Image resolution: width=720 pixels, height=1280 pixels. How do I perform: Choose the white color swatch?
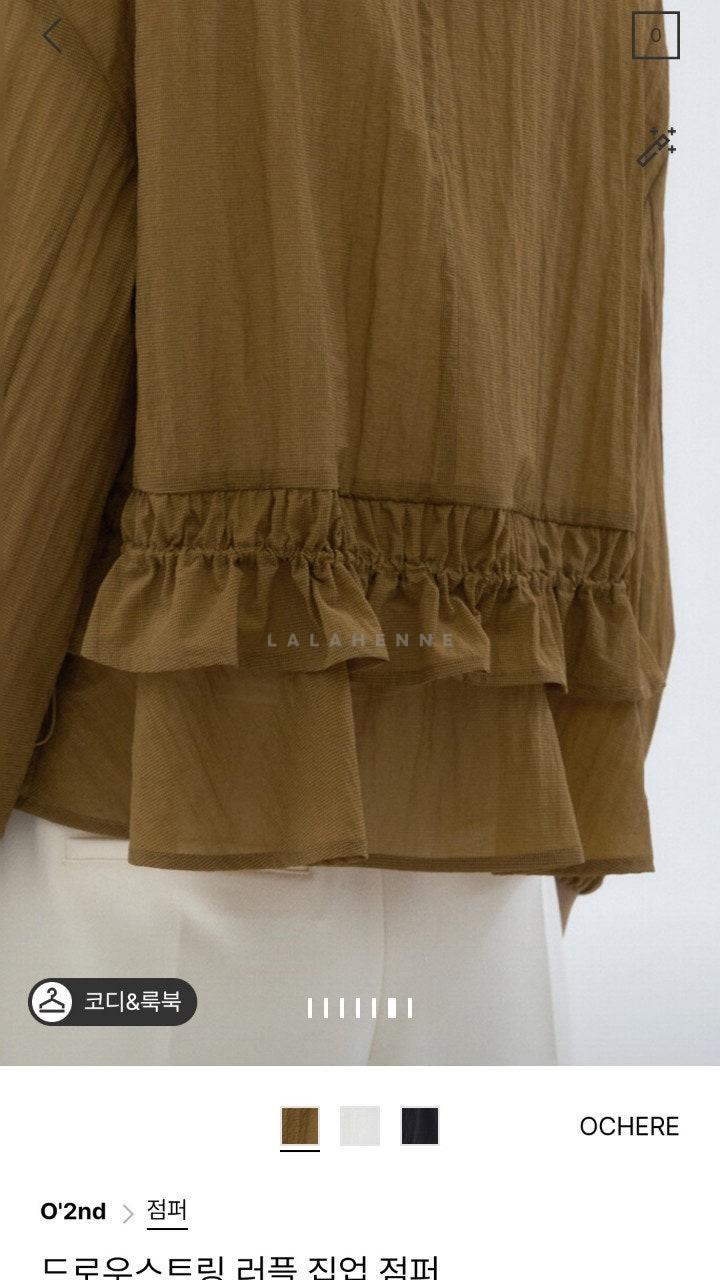[x=360, y=1126]
